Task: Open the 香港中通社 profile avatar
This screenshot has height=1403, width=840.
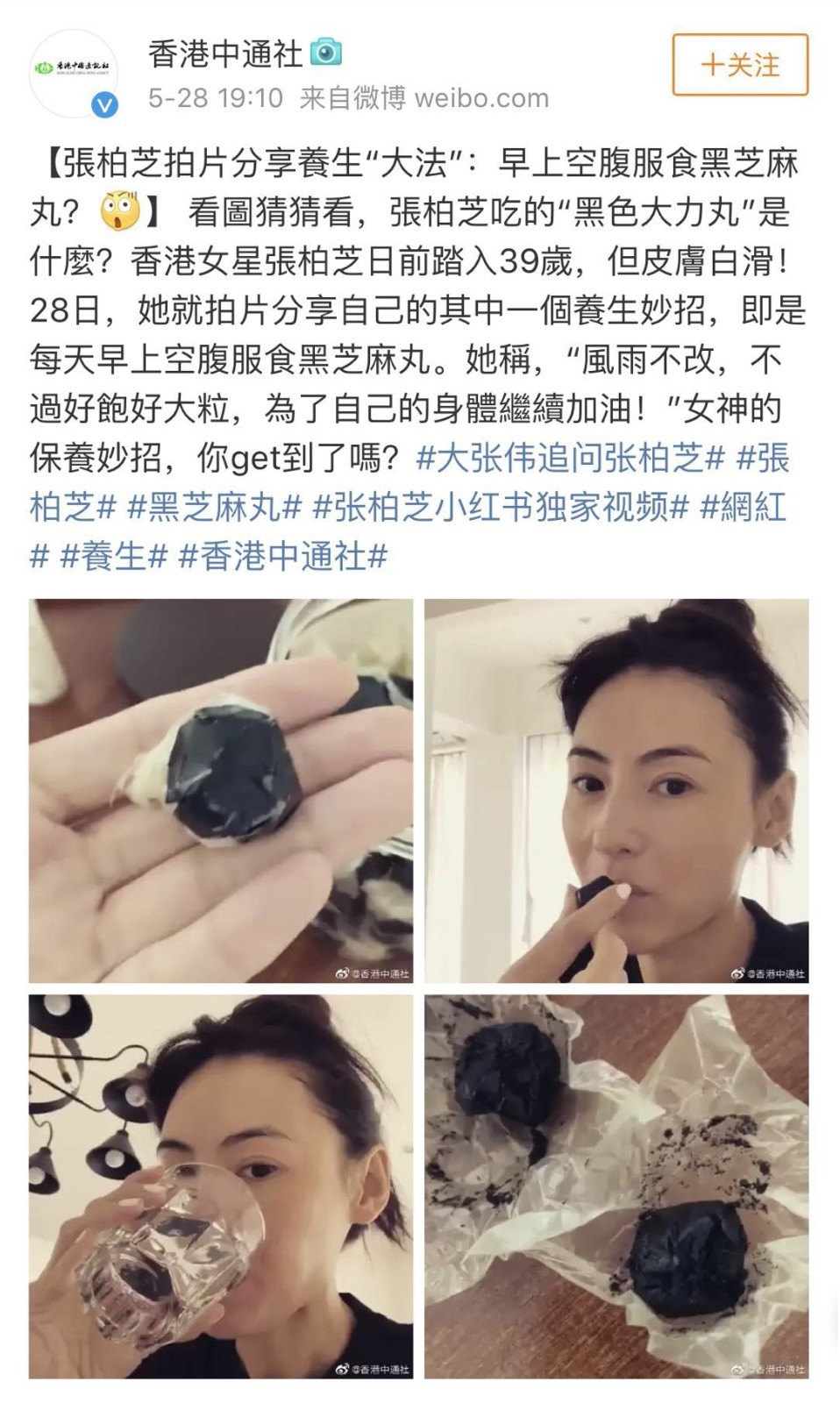Action: pyautogui.click(x=74, y=70)
